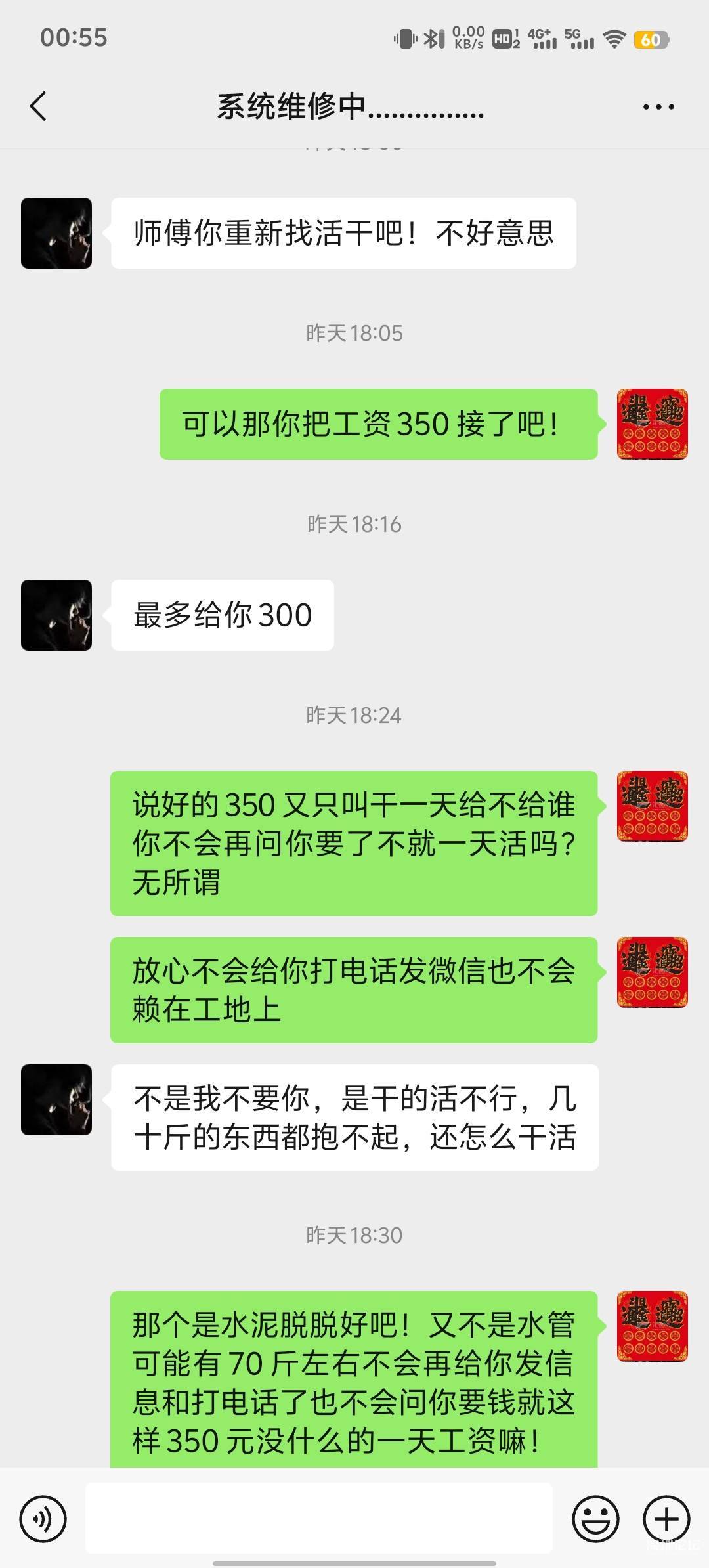Switch to voice message input

tap(43, 1518)
